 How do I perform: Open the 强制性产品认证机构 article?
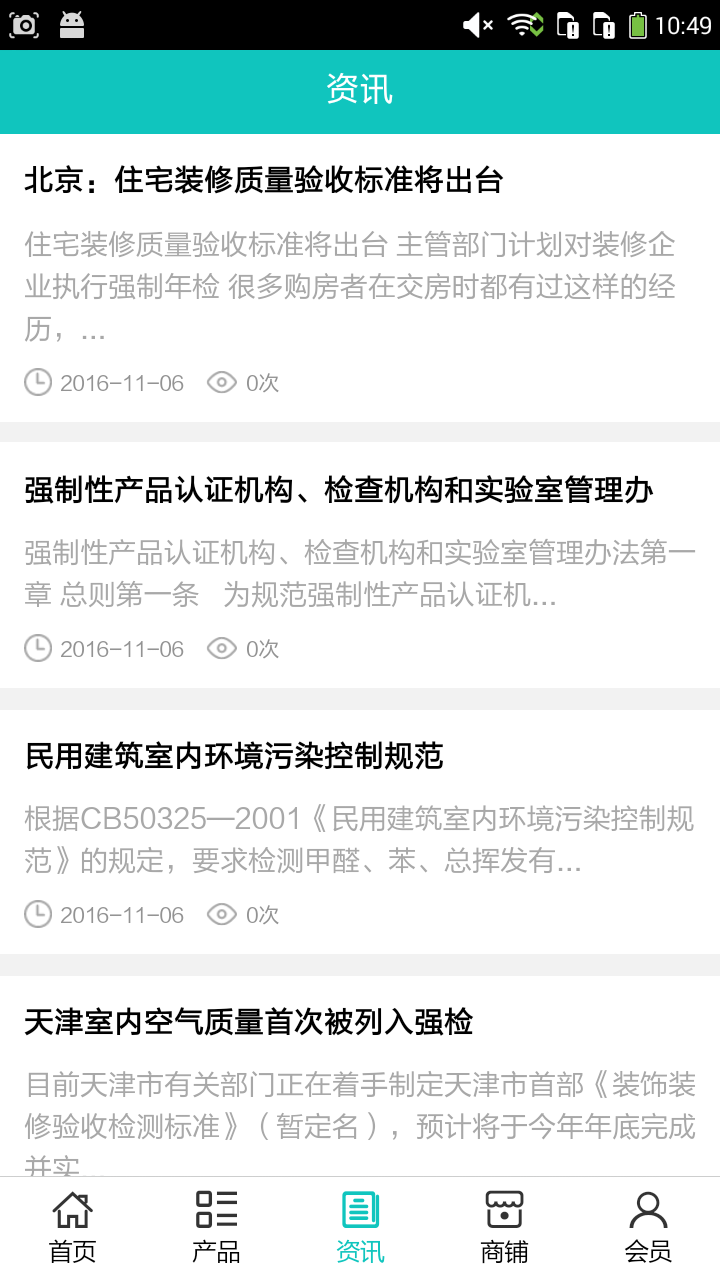pos(340,491)
